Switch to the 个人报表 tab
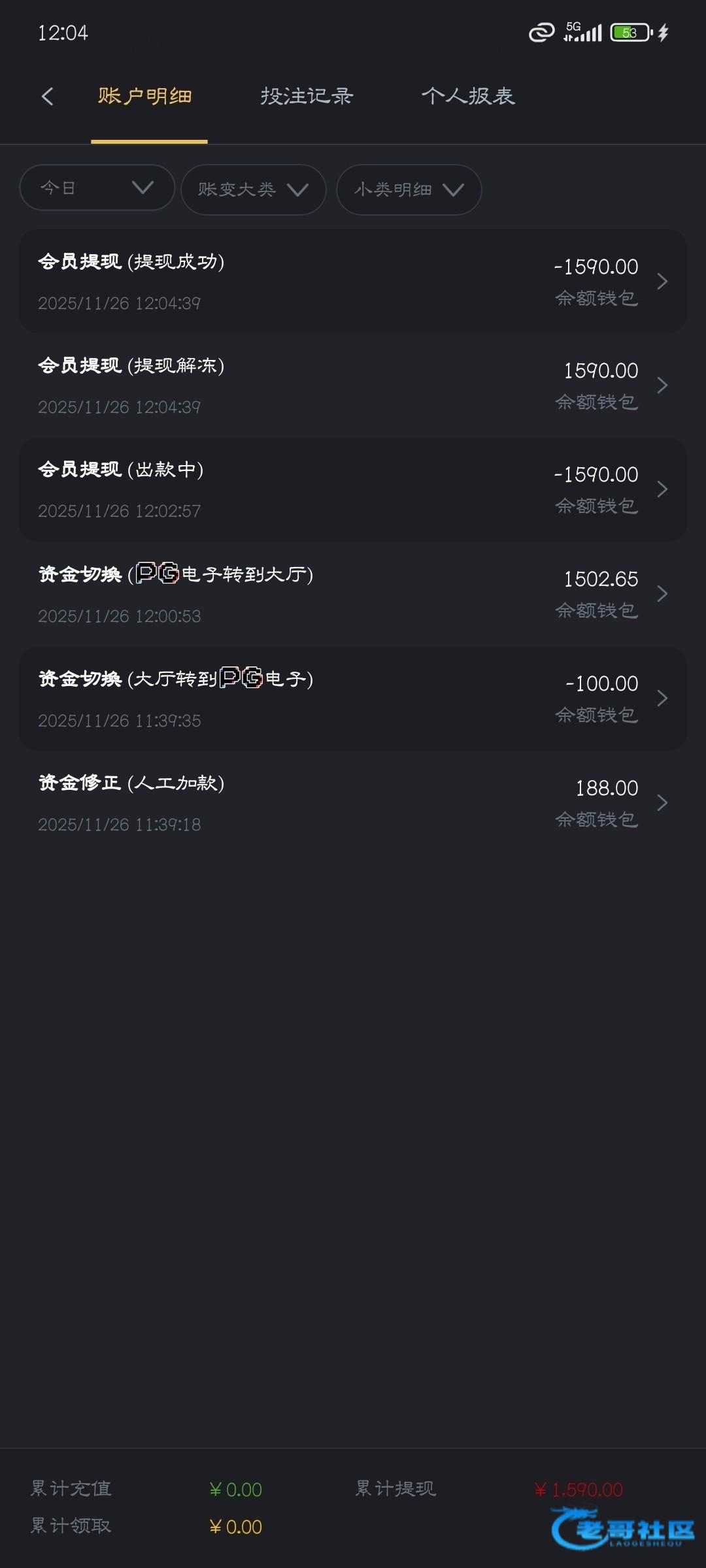Image resolution: width=706 pixels, height=1568 pixels. point(468,97)
